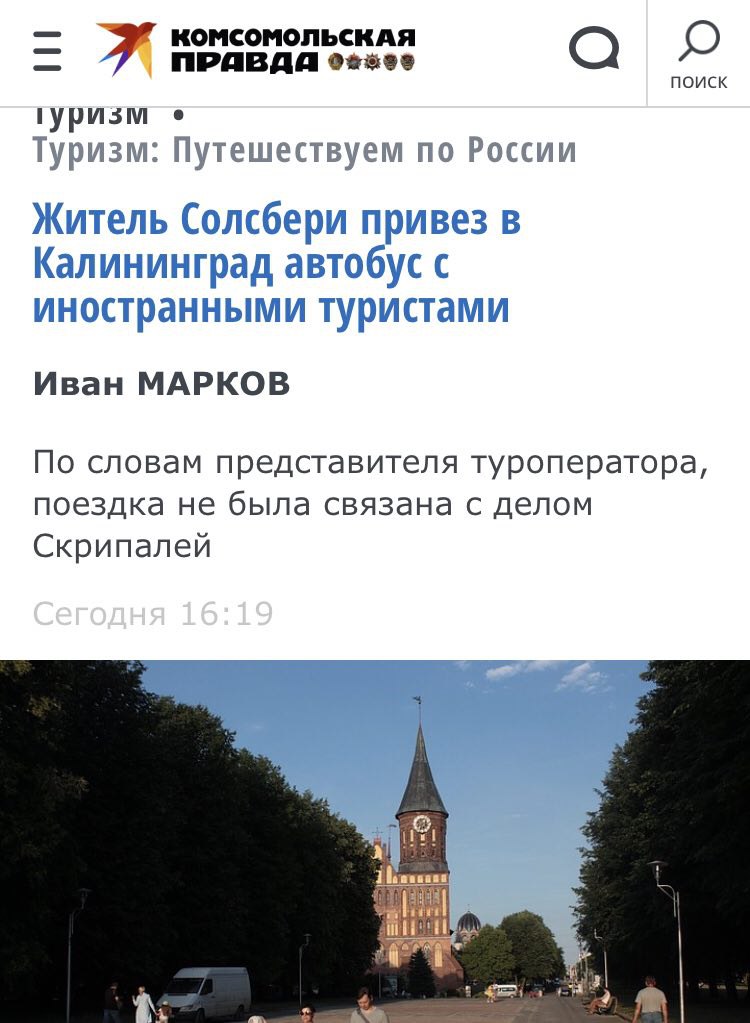View author Иван Марков's page

tap(161, 384)
